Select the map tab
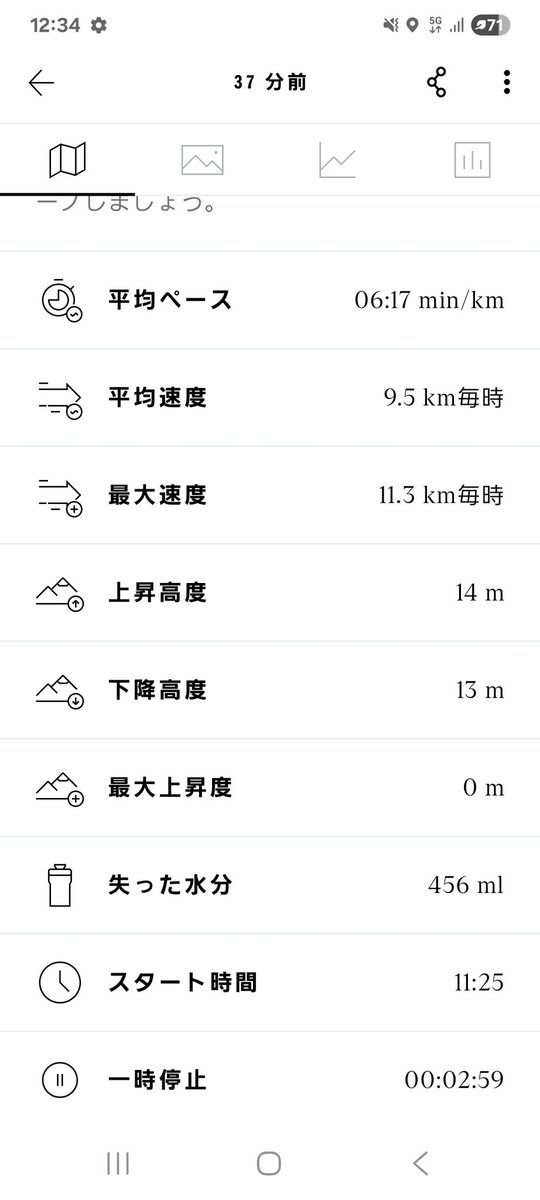540x1200 pixels. [x=67, y=160]
